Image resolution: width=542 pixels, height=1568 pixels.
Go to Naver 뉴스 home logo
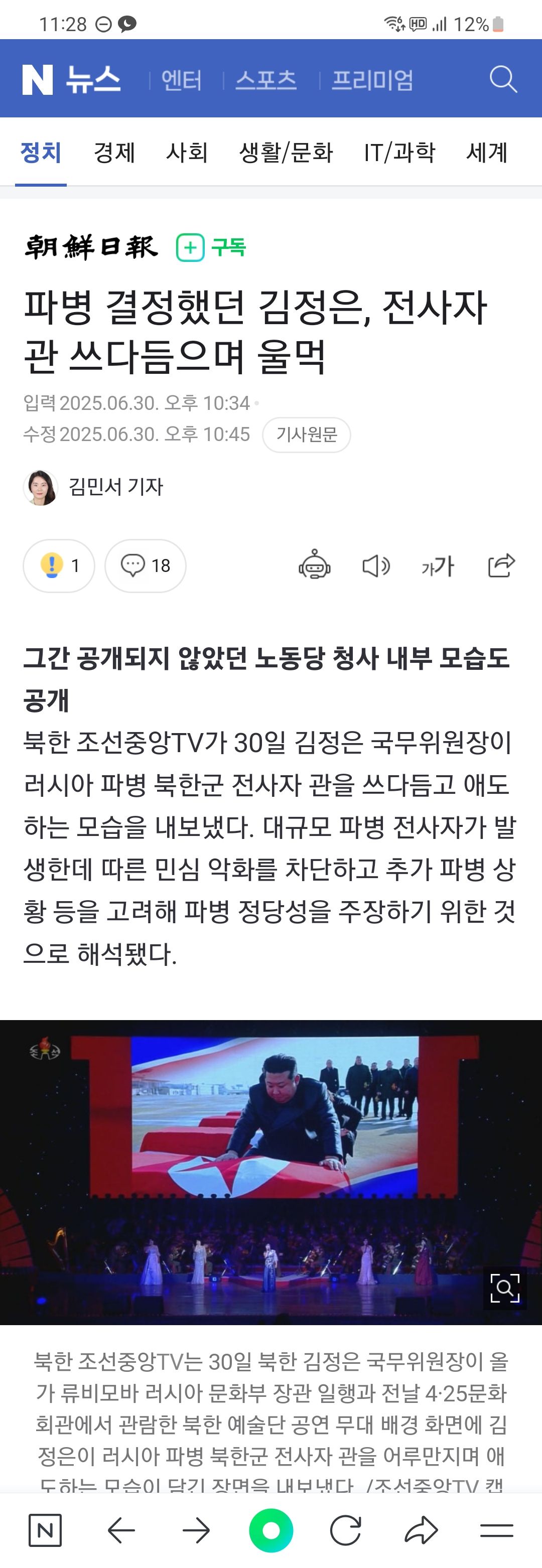point(71,80)
